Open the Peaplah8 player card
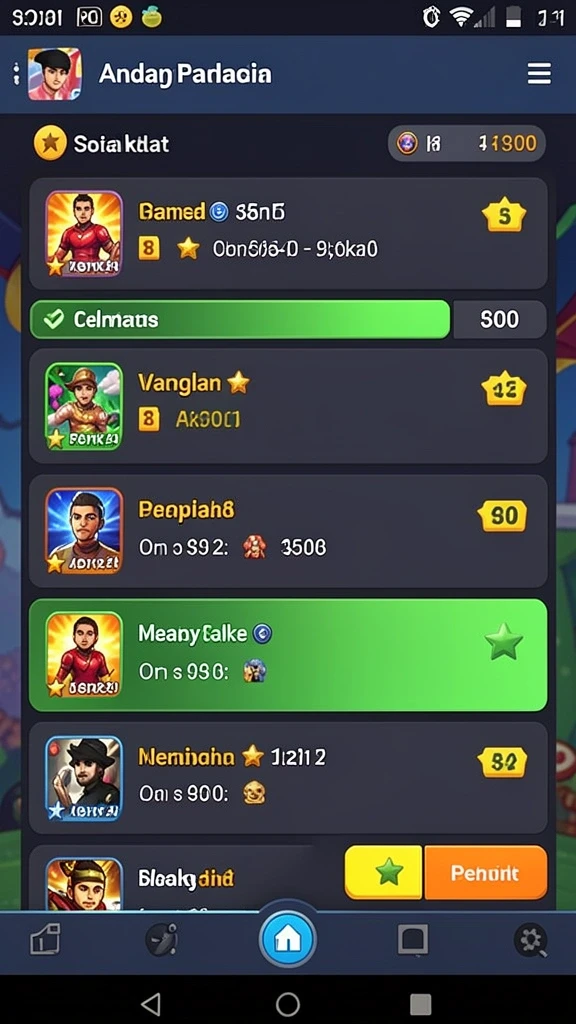 click(288, 531)
